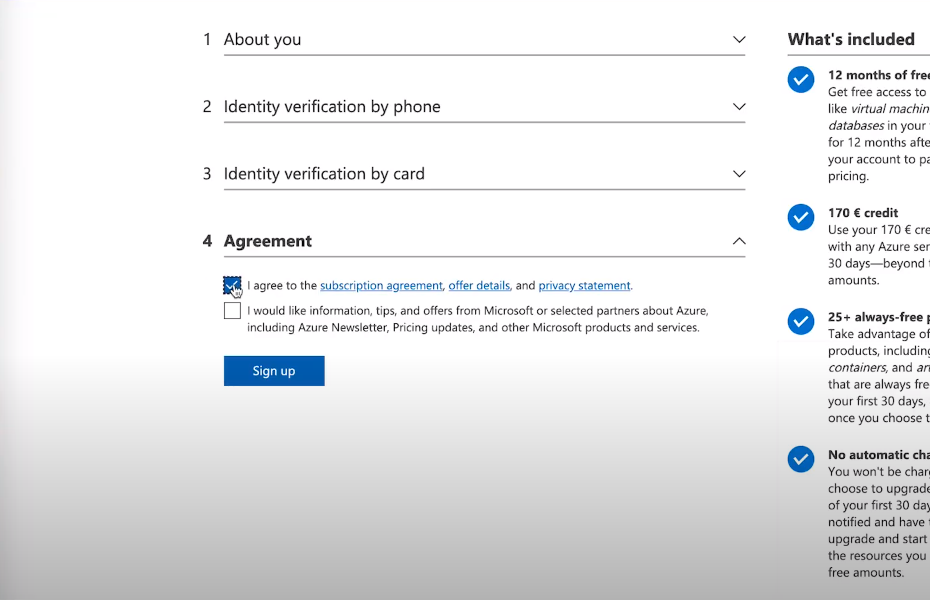Uncheck the subscription agreement consent checkbox
Screen dimensions: 930x600
(x=232, y=286)
